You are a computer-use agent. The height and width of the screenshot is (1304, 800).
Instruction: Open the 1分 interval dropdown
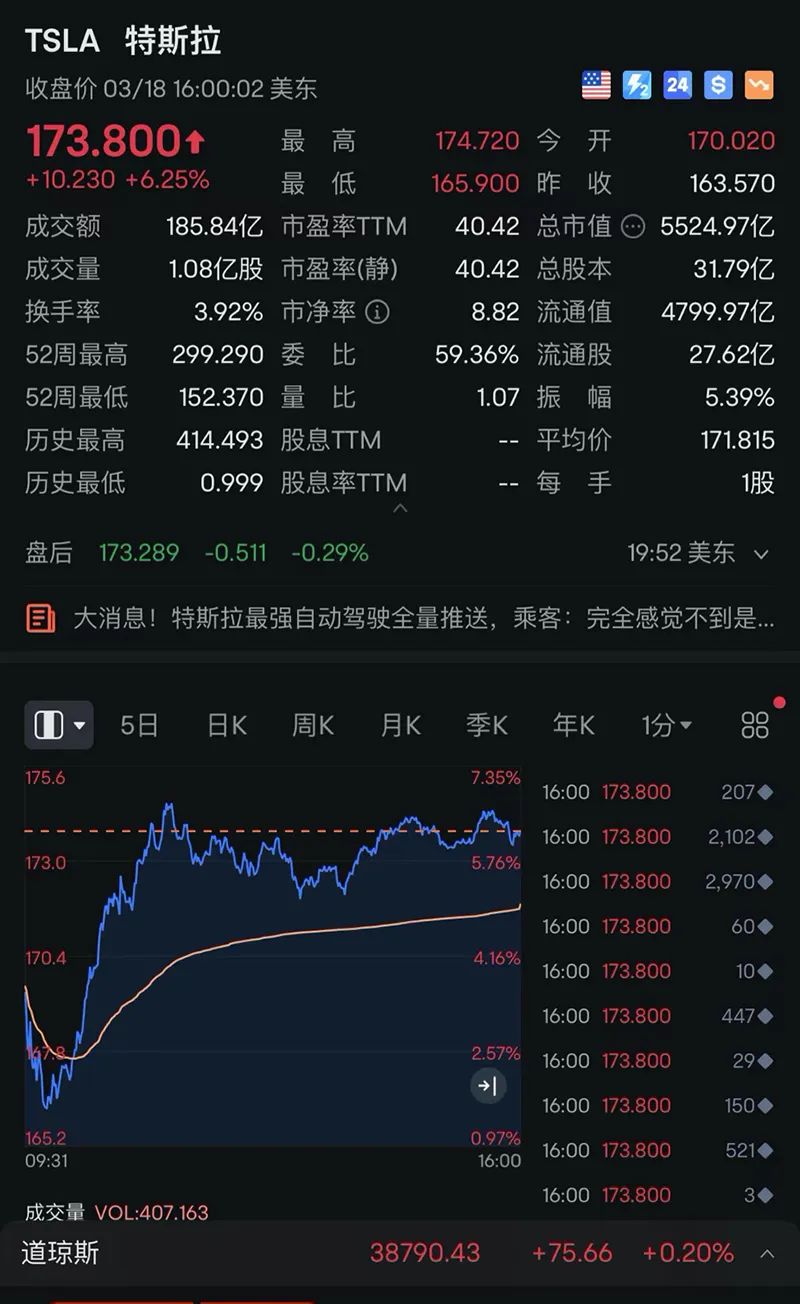point(666,725)
